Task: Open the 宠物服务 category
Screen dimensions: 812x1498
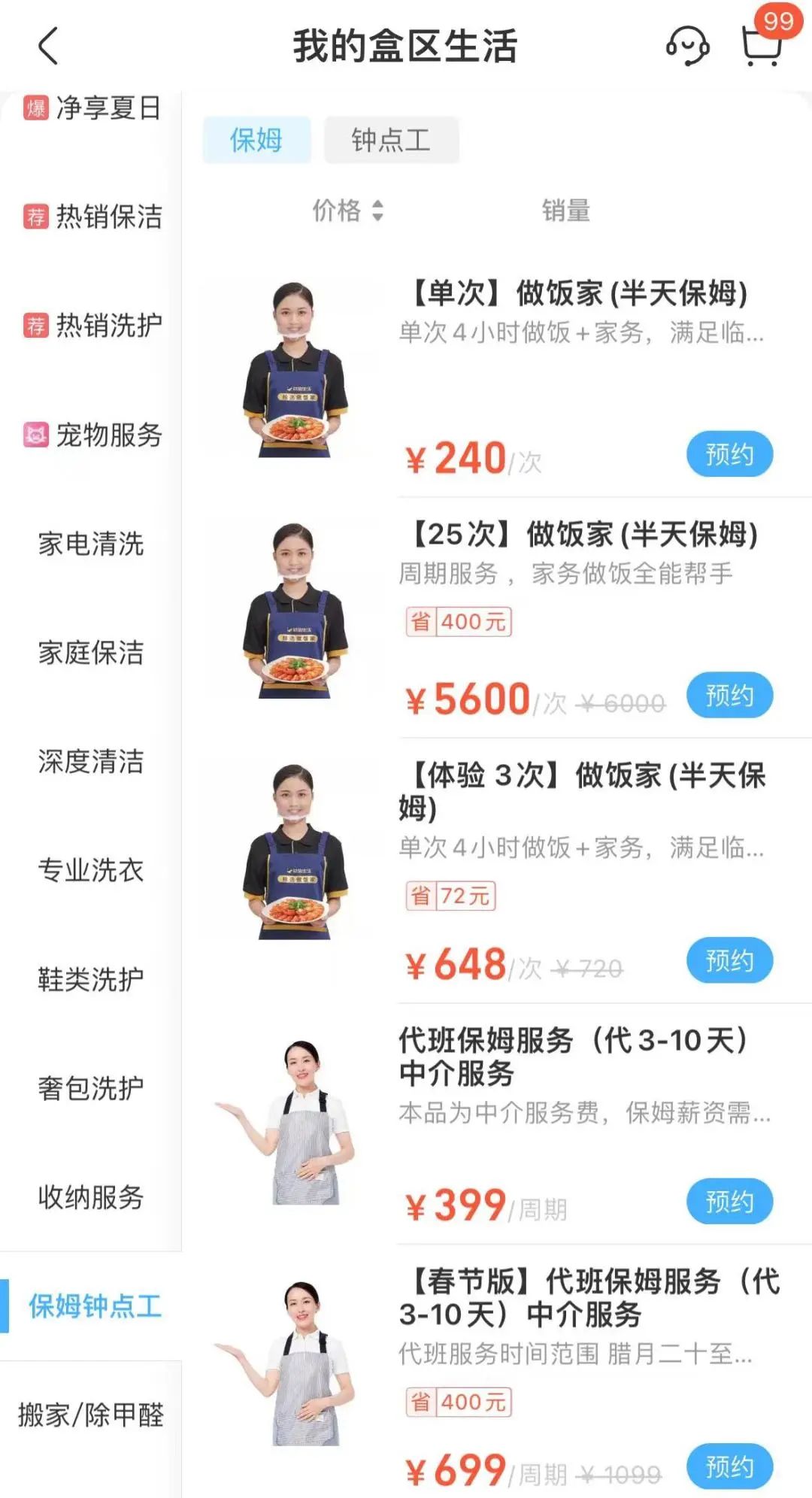Action: [93, 435]
